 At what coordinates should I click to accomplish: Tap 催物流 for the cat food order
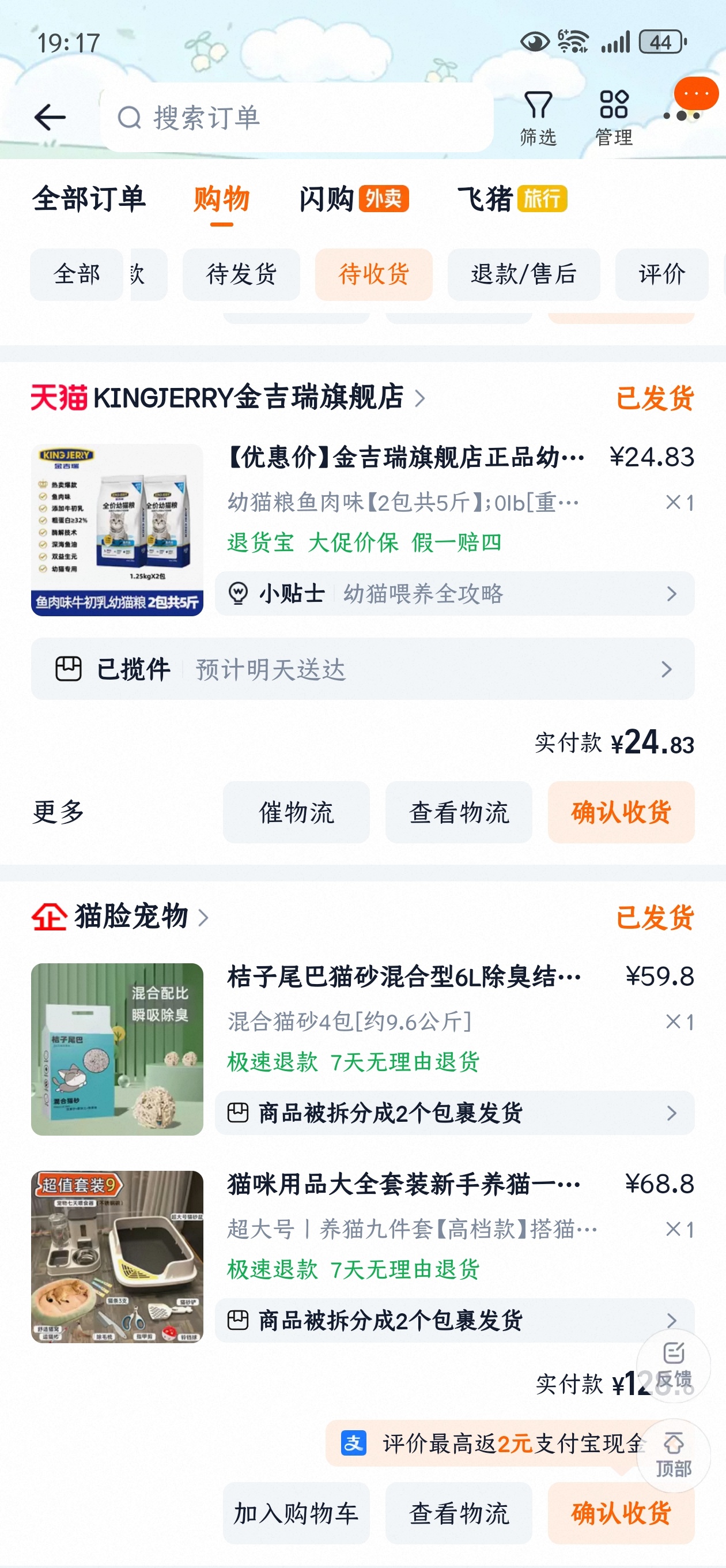(x=296, y=813)
